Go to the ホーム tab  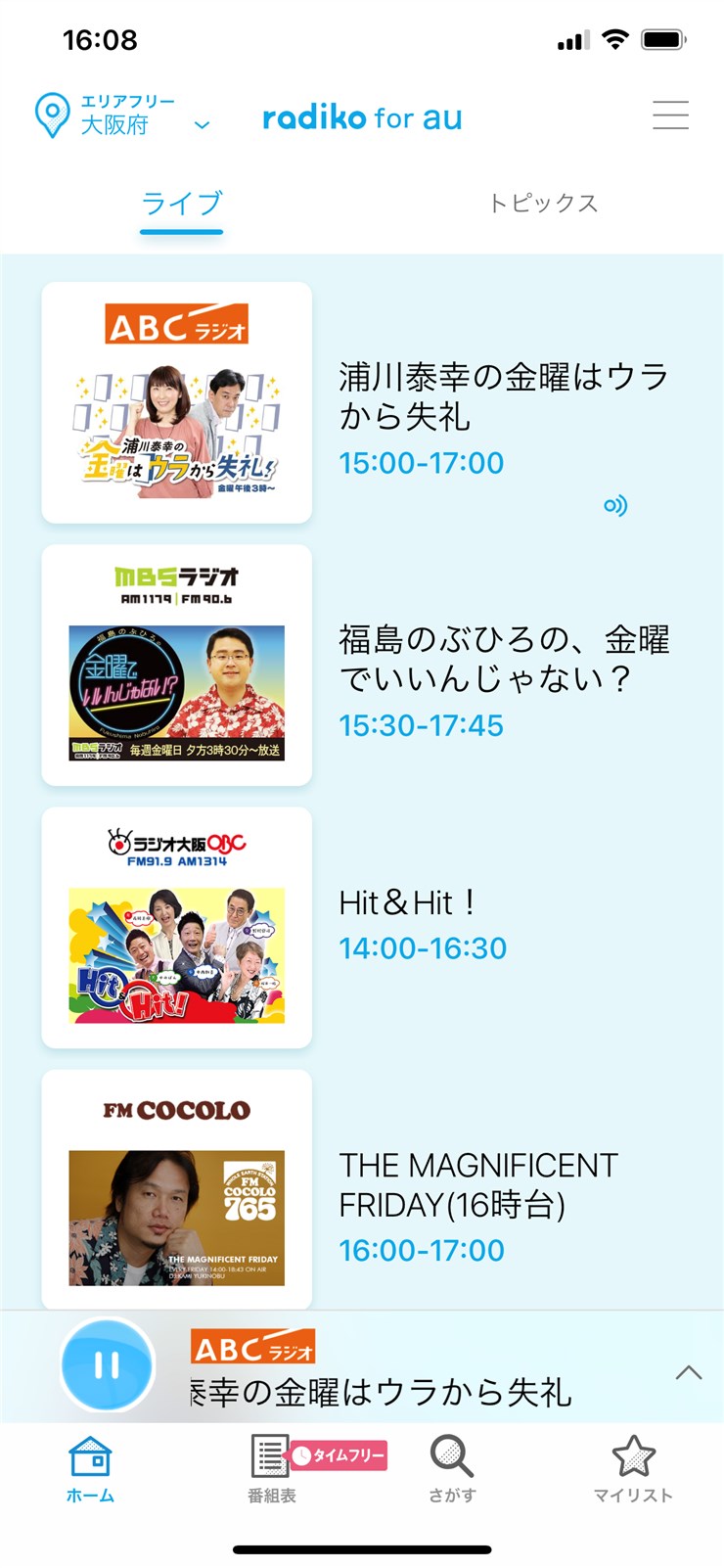[x=90, y=1469]
